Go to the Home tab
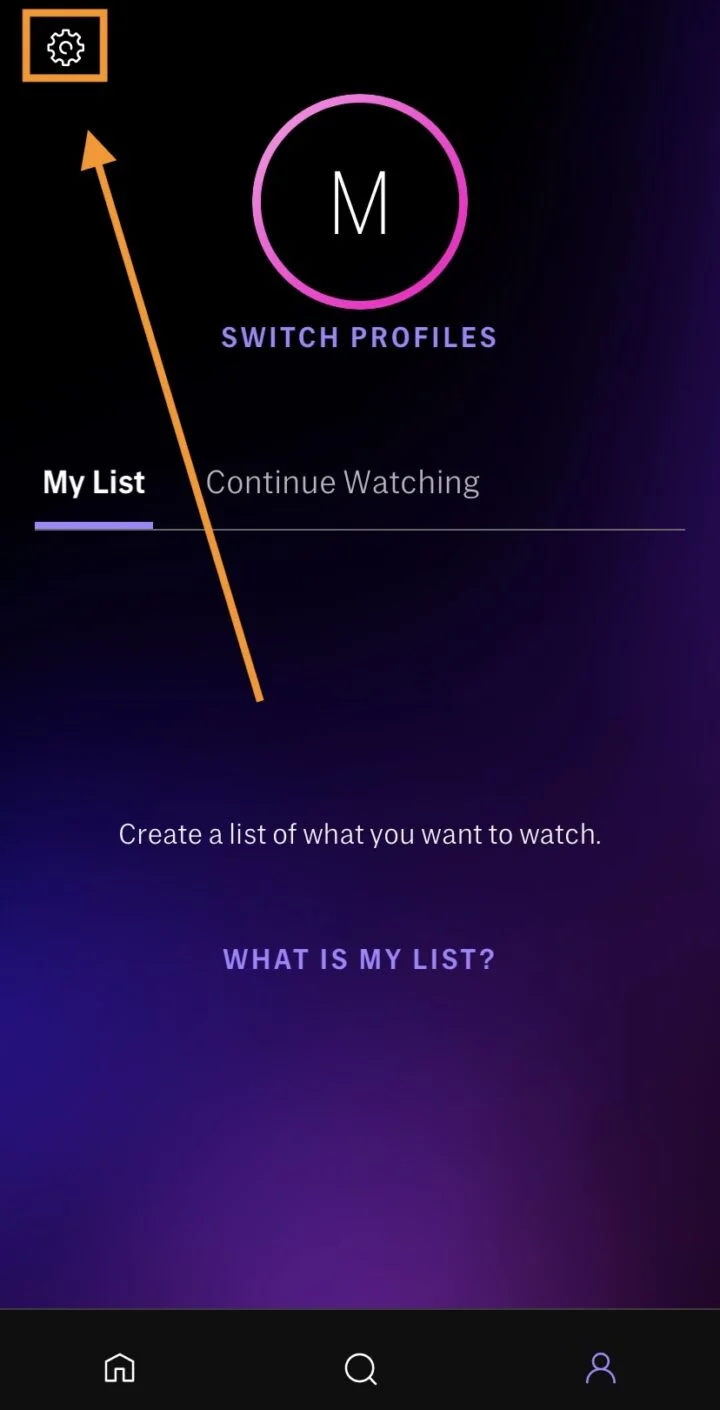 [120, 1367]
